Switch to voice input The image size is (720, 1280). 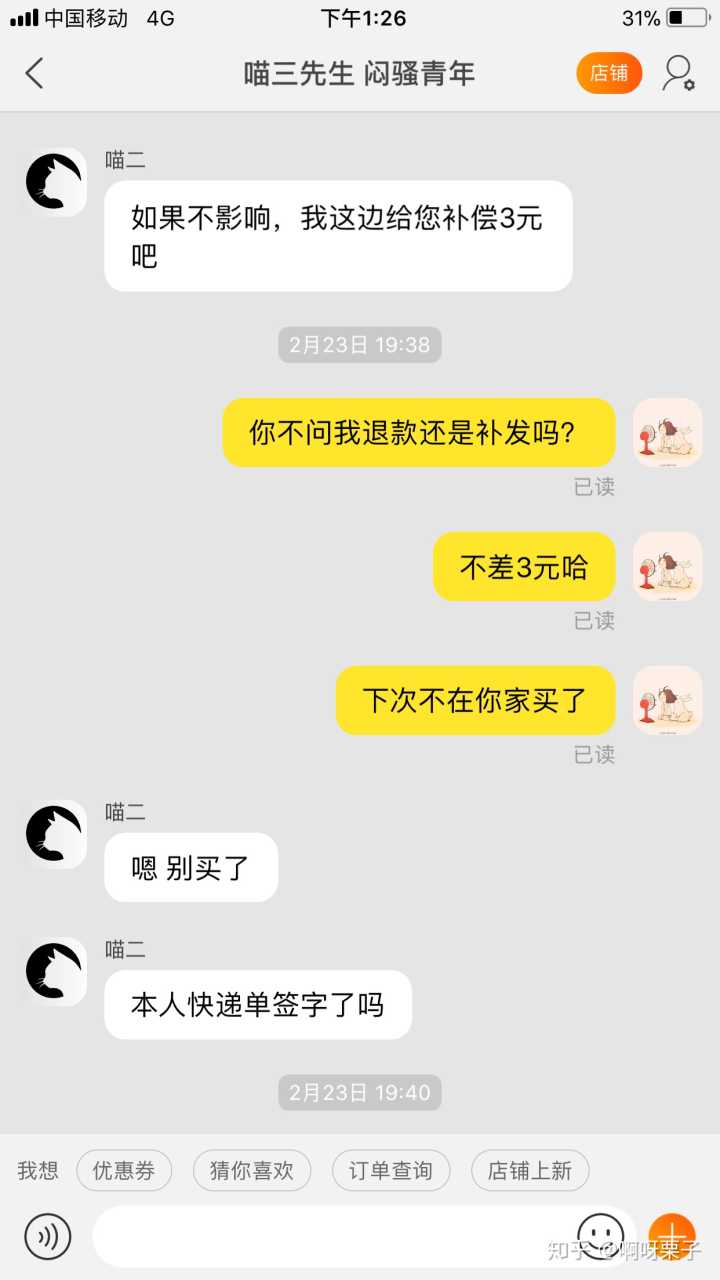click(48, 1237)
